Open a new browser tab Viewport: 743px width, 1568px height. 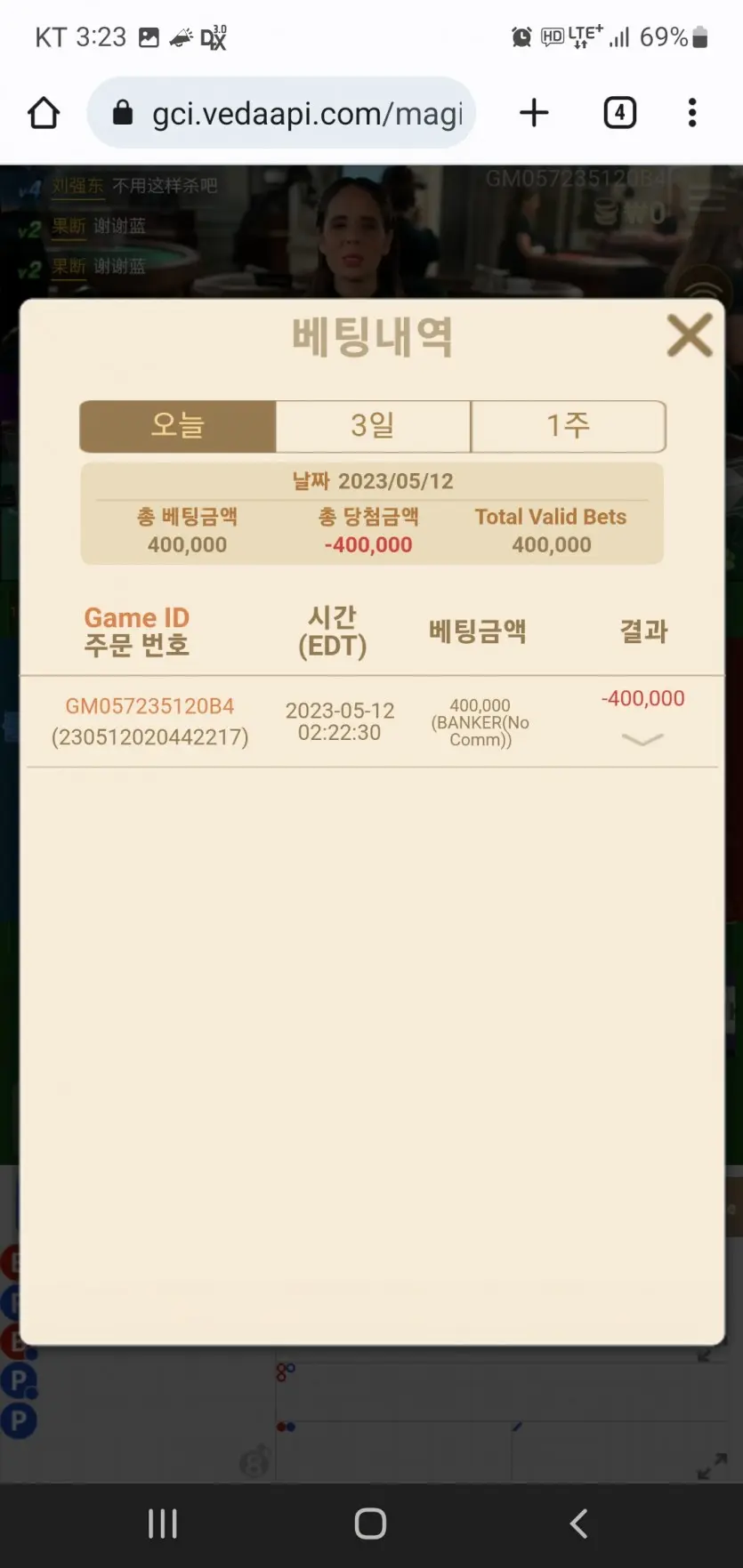click(534, 113)
